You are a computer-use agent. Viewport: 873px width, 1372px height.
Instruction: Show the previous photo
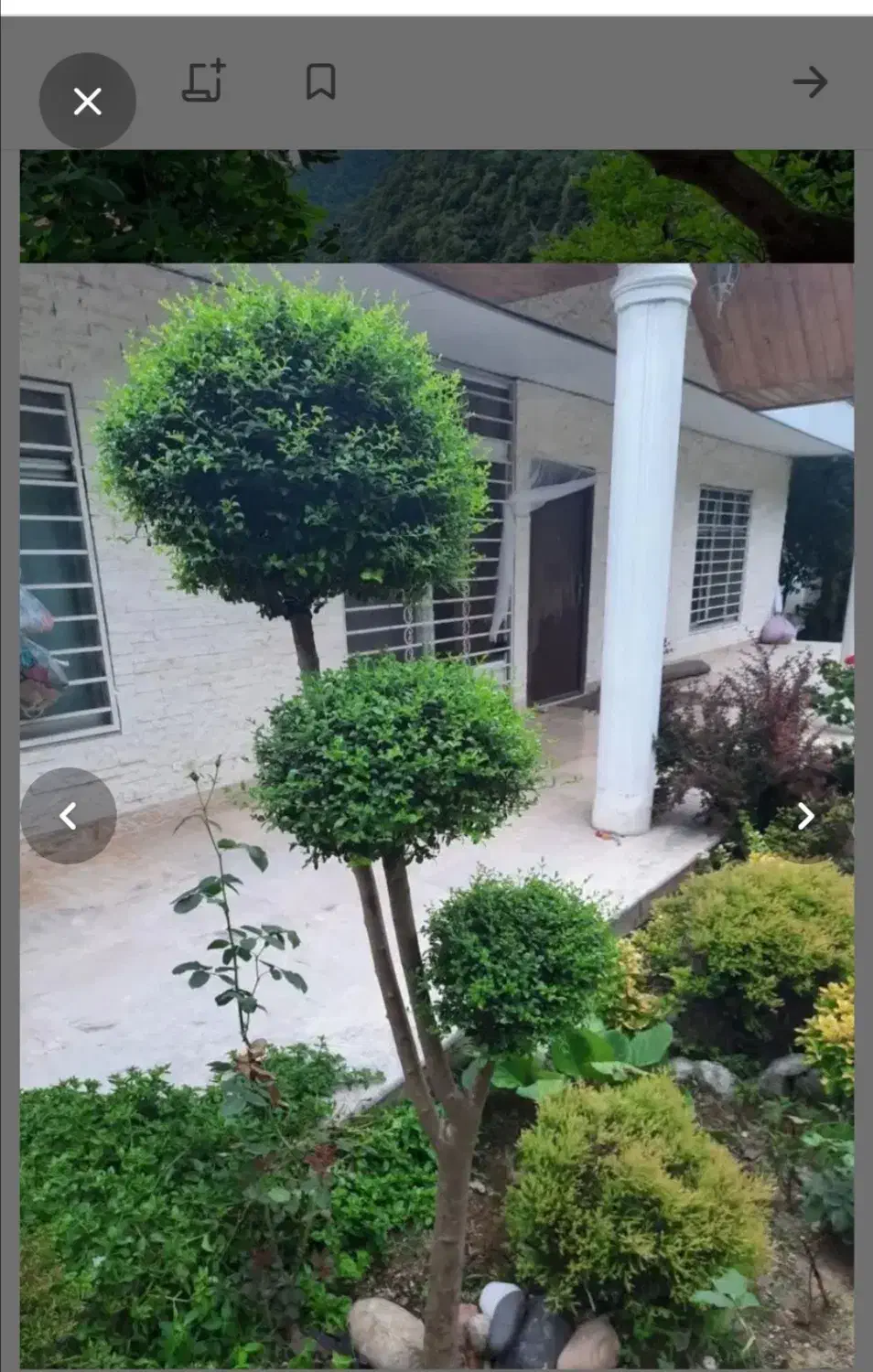pyautogui.click(x=69, y=815)
